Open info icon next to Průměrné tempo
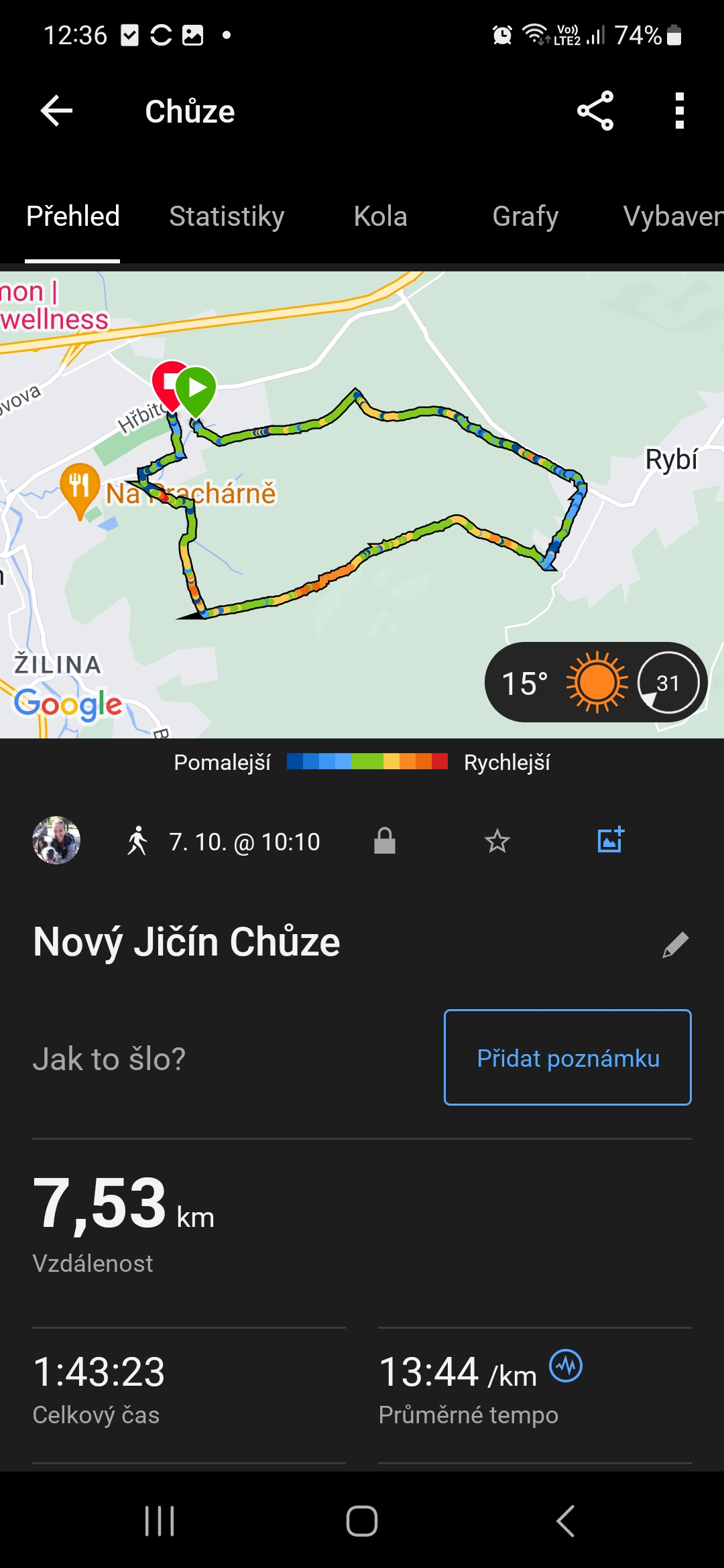 566,1366
